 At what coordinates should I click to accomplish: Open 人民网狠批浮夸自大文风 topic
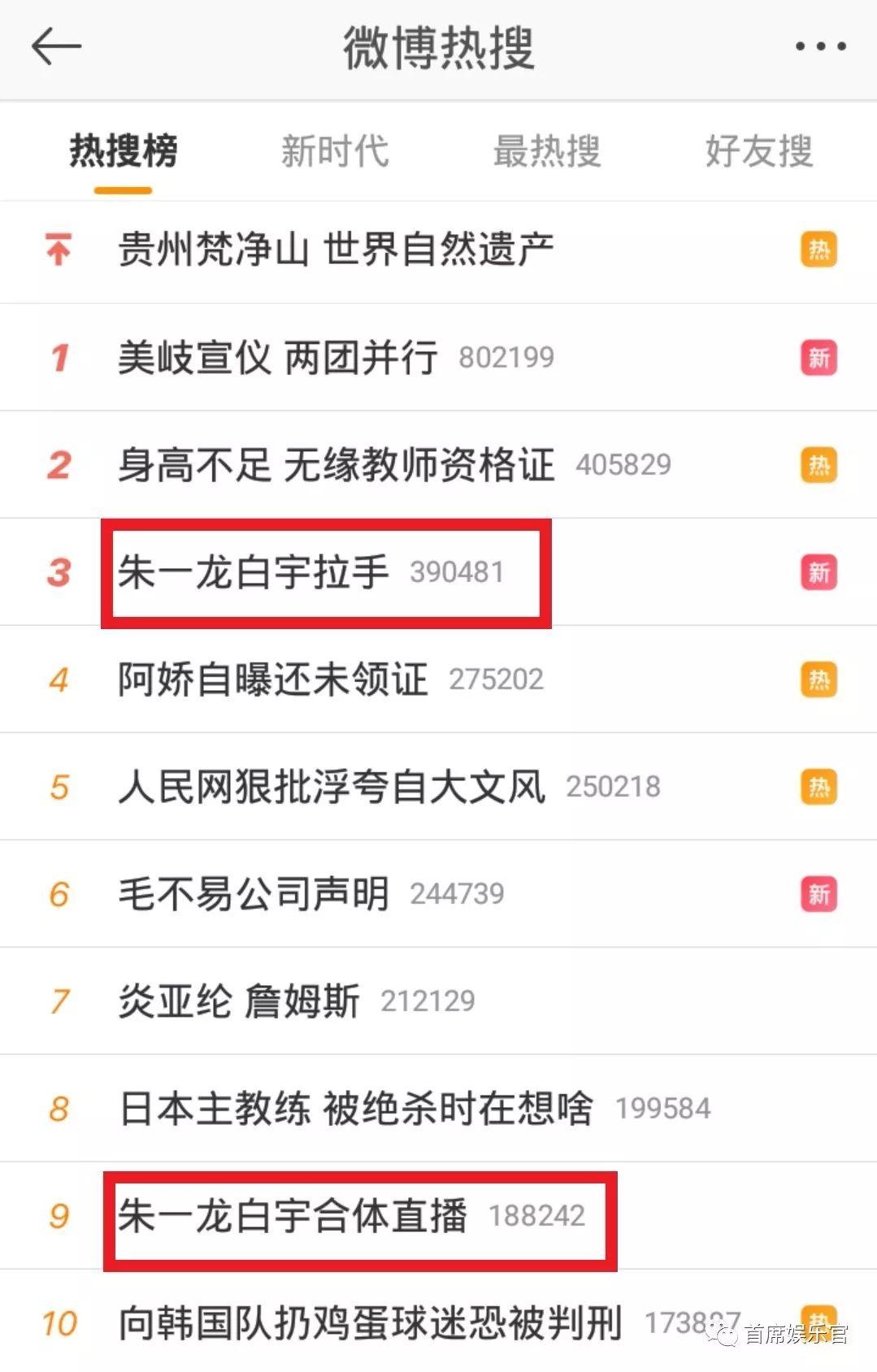click(332, 787)
